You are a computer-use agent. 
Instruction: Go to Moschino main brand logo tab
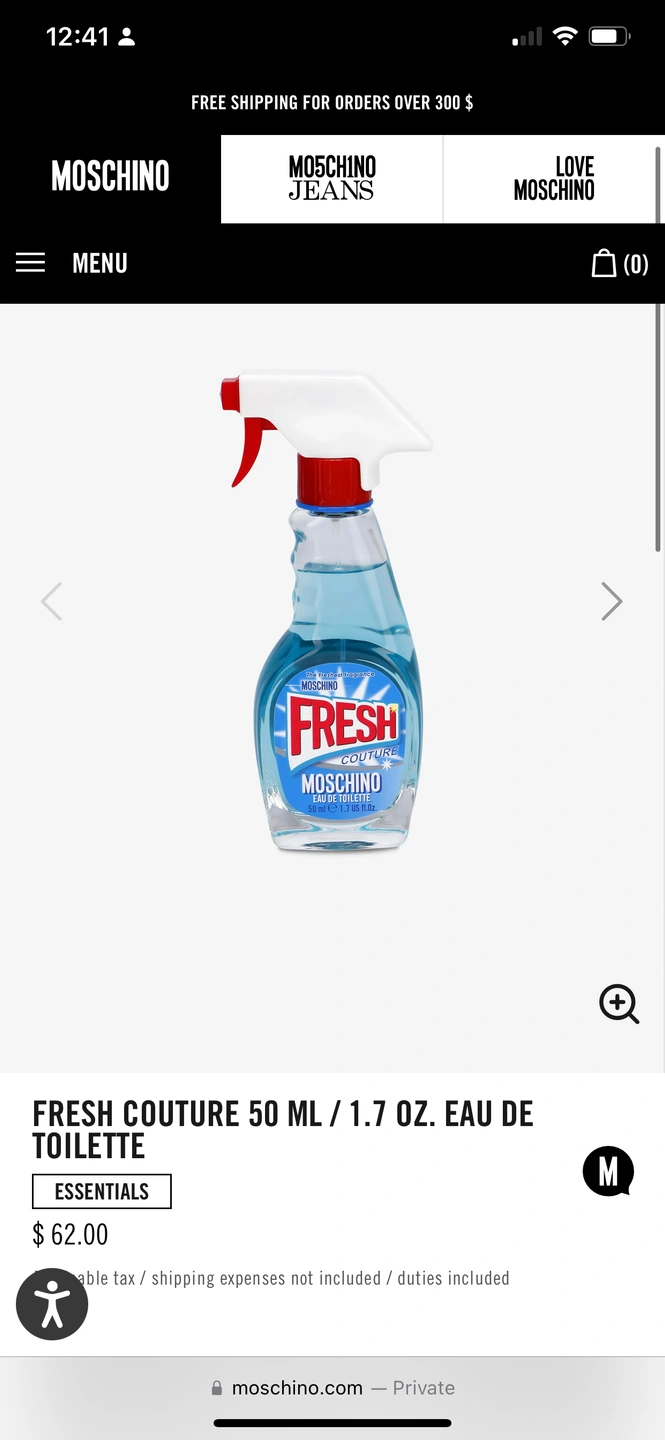[110, 177]
